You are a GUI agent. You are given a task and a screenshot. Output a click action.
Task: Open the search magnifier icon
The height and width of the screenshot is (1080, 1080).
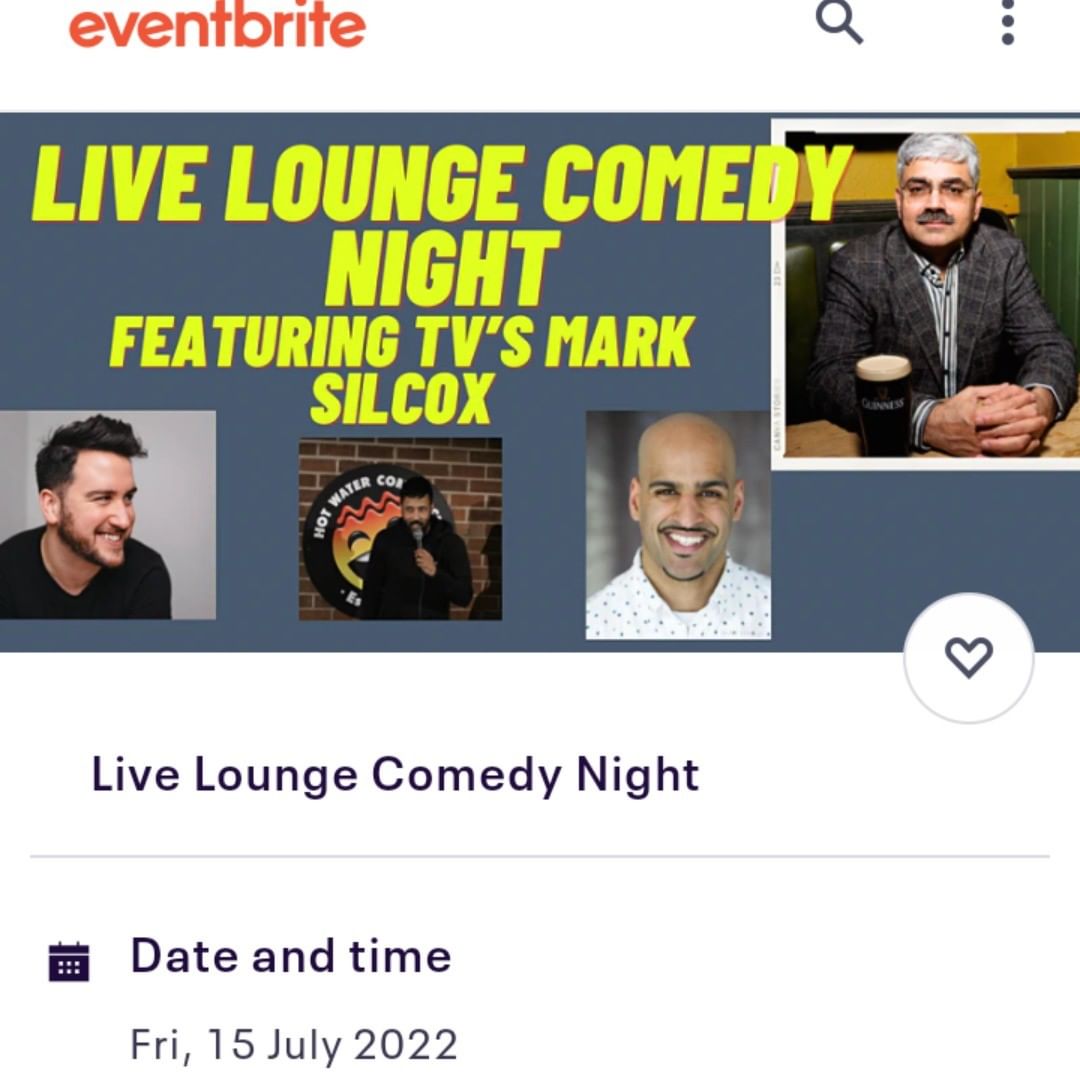pos(839,22)
